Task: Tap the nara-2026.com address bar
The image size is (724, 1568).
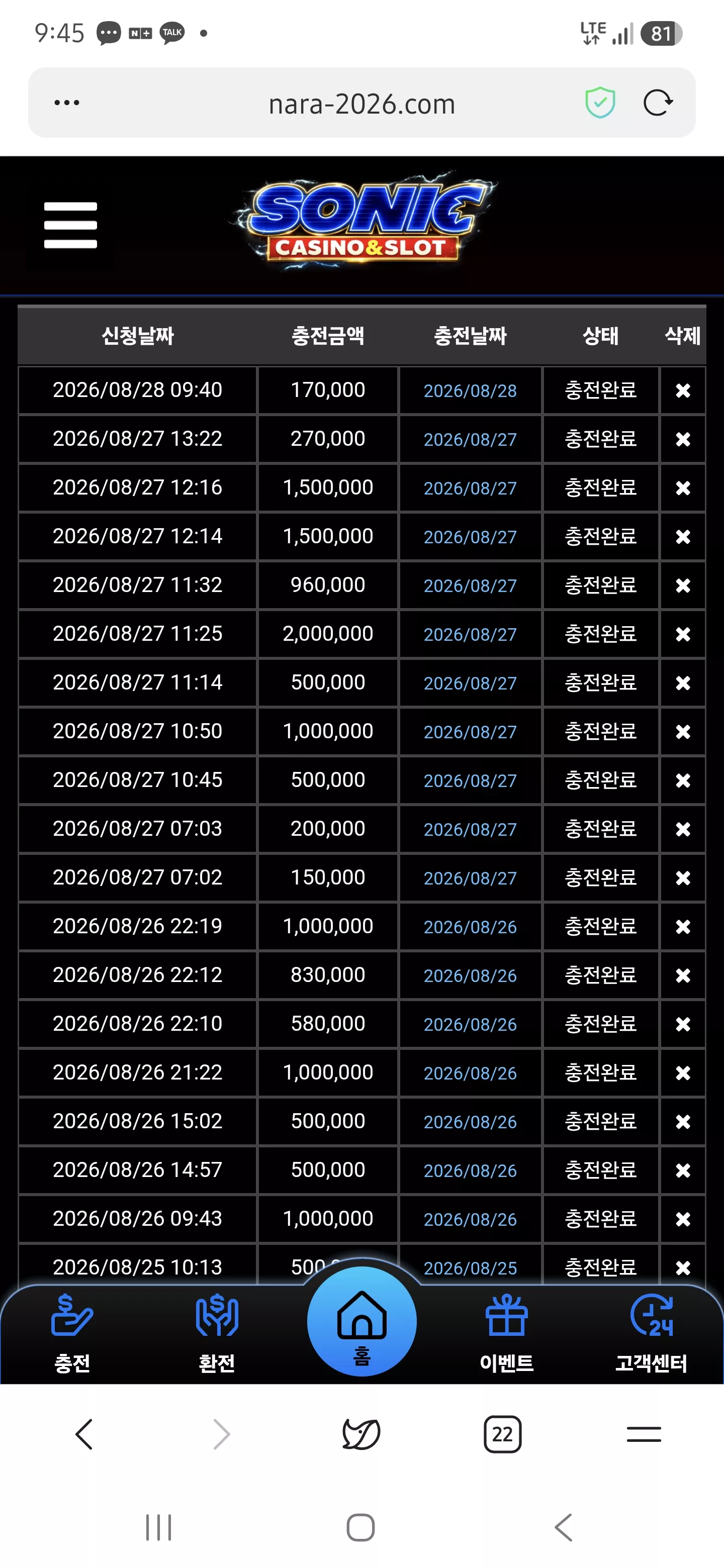Action: coord(361,104)
